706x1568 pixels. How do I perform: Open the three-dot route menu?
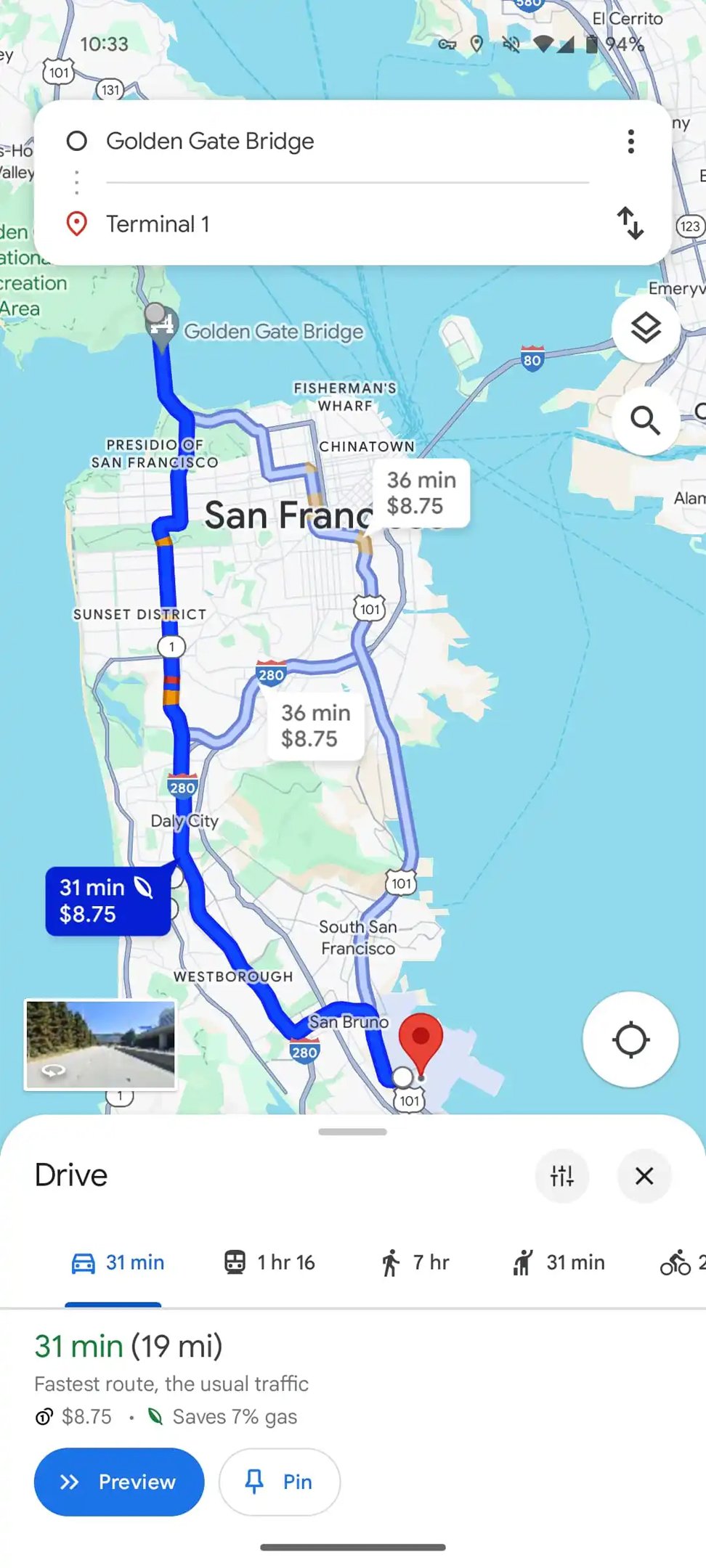tap(630, 141)
